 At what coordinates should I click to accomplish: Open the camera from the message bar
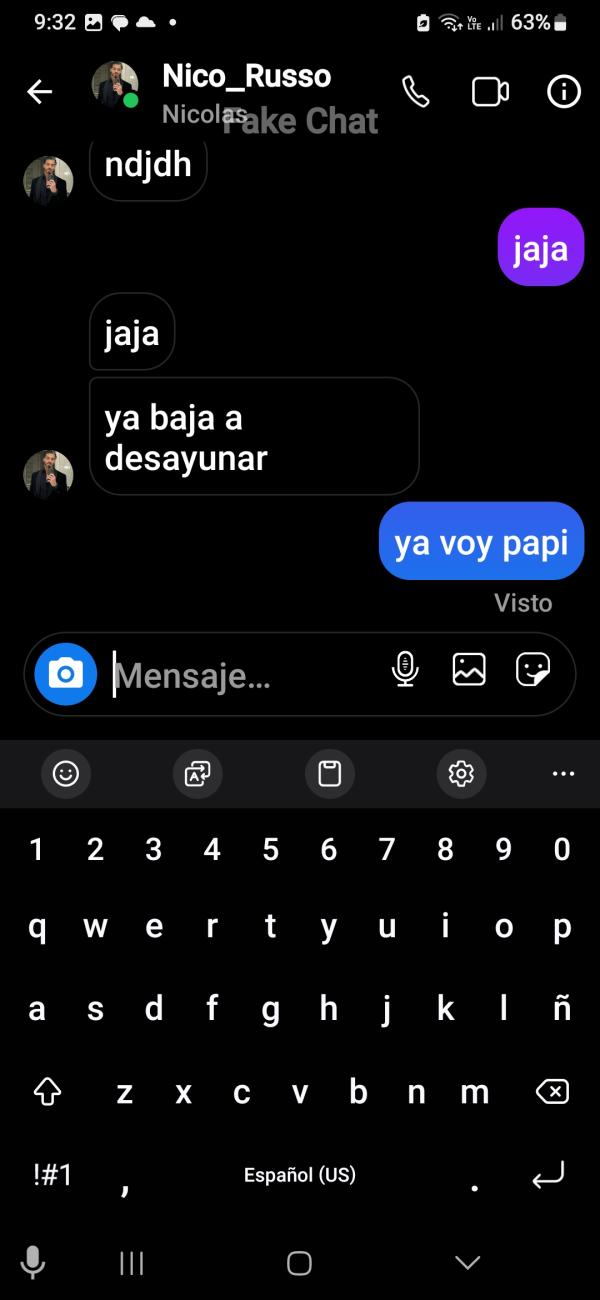(x=66, y=674)
